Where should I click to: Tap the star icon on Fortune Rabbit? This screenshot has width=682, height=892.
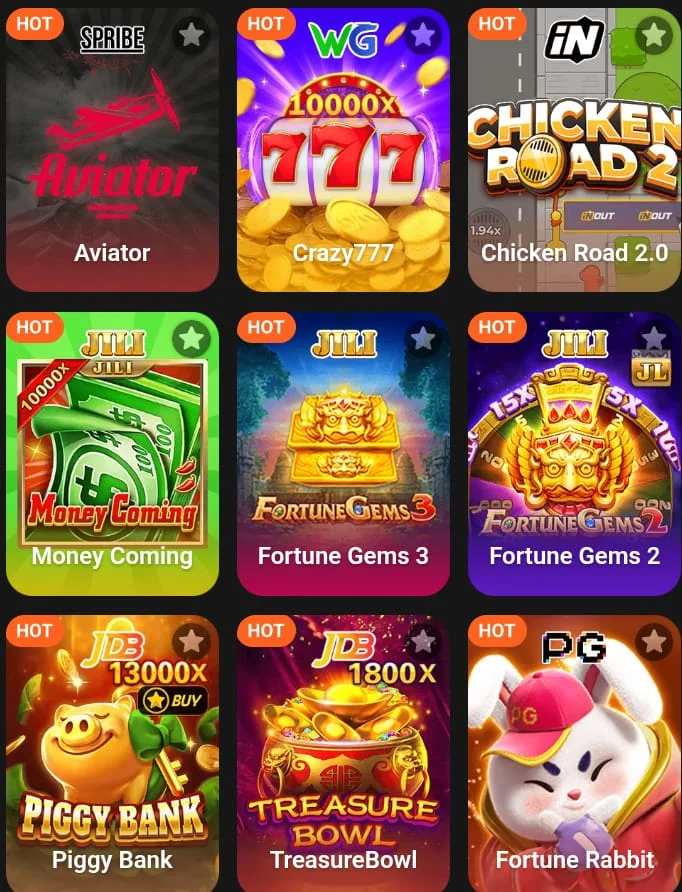pos(653,641)
